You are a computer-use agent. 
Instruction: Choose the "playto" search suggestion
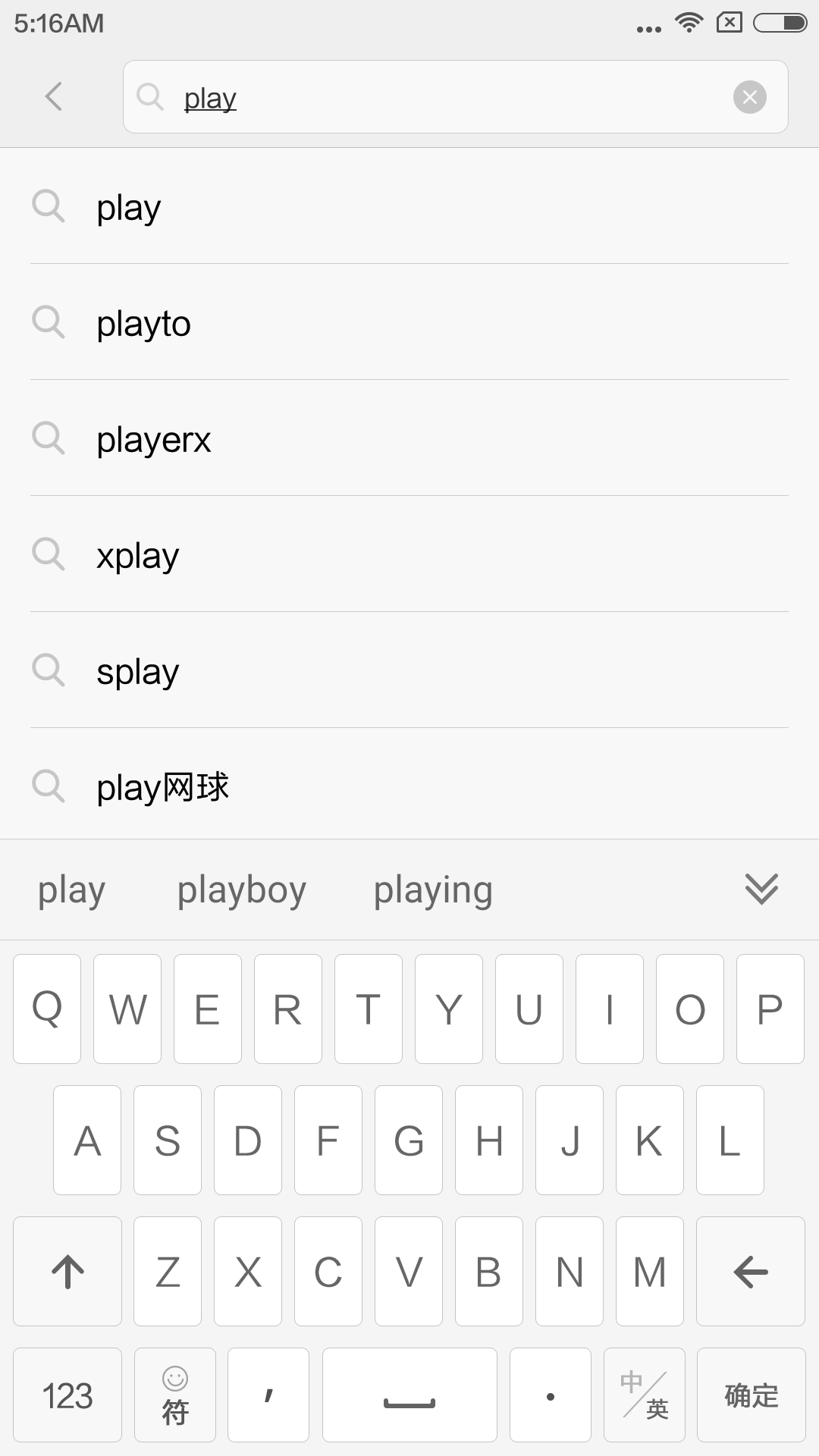click(409, 323)
